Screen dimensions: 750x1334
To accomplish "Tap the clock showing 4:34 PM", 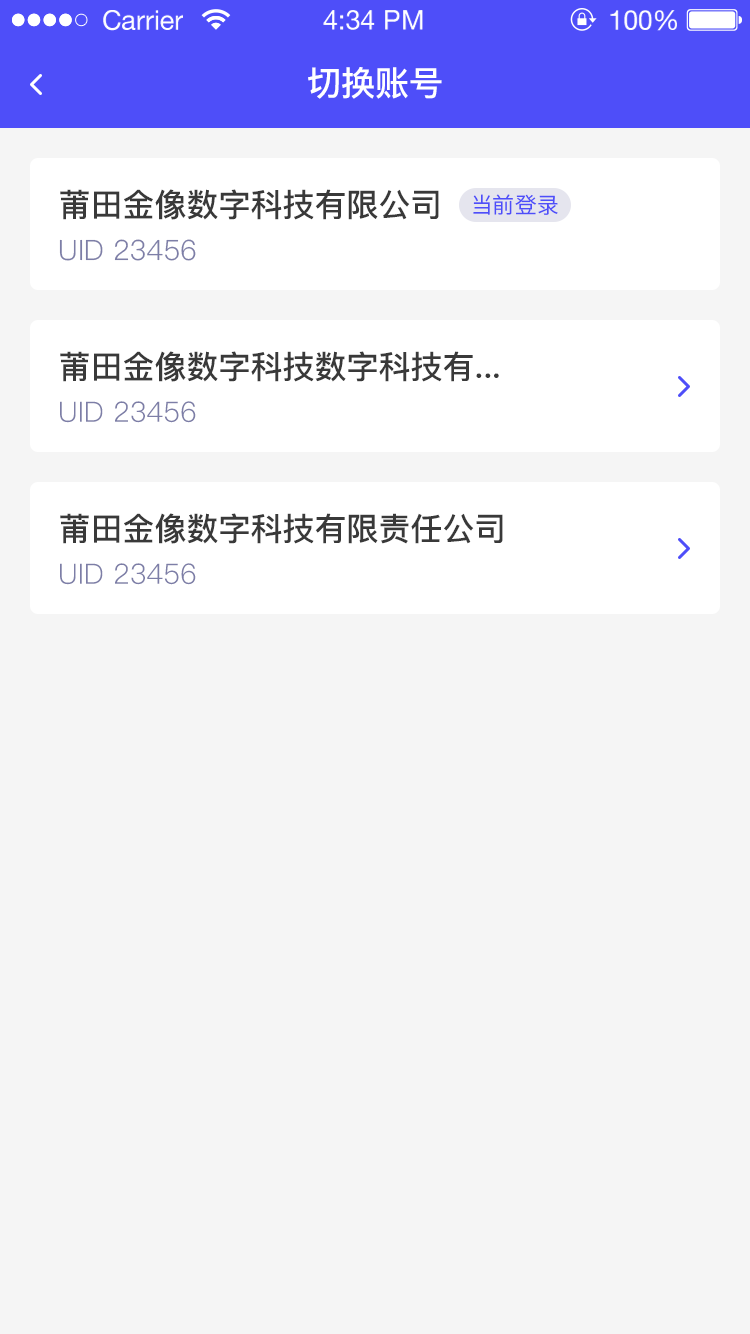I will pyautogui.click(x=373, y=19).
